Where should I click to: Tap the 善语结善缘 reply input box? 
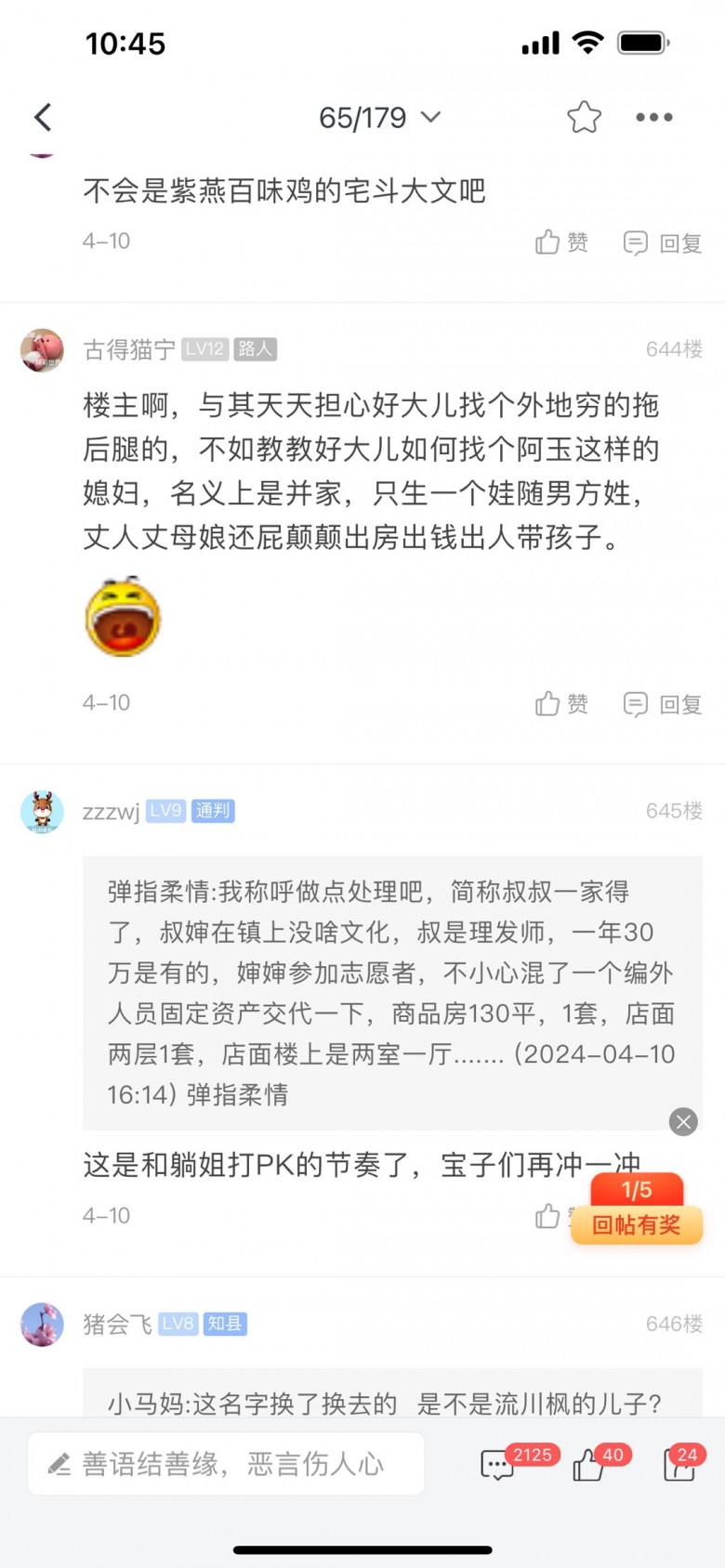point(226,1465)
